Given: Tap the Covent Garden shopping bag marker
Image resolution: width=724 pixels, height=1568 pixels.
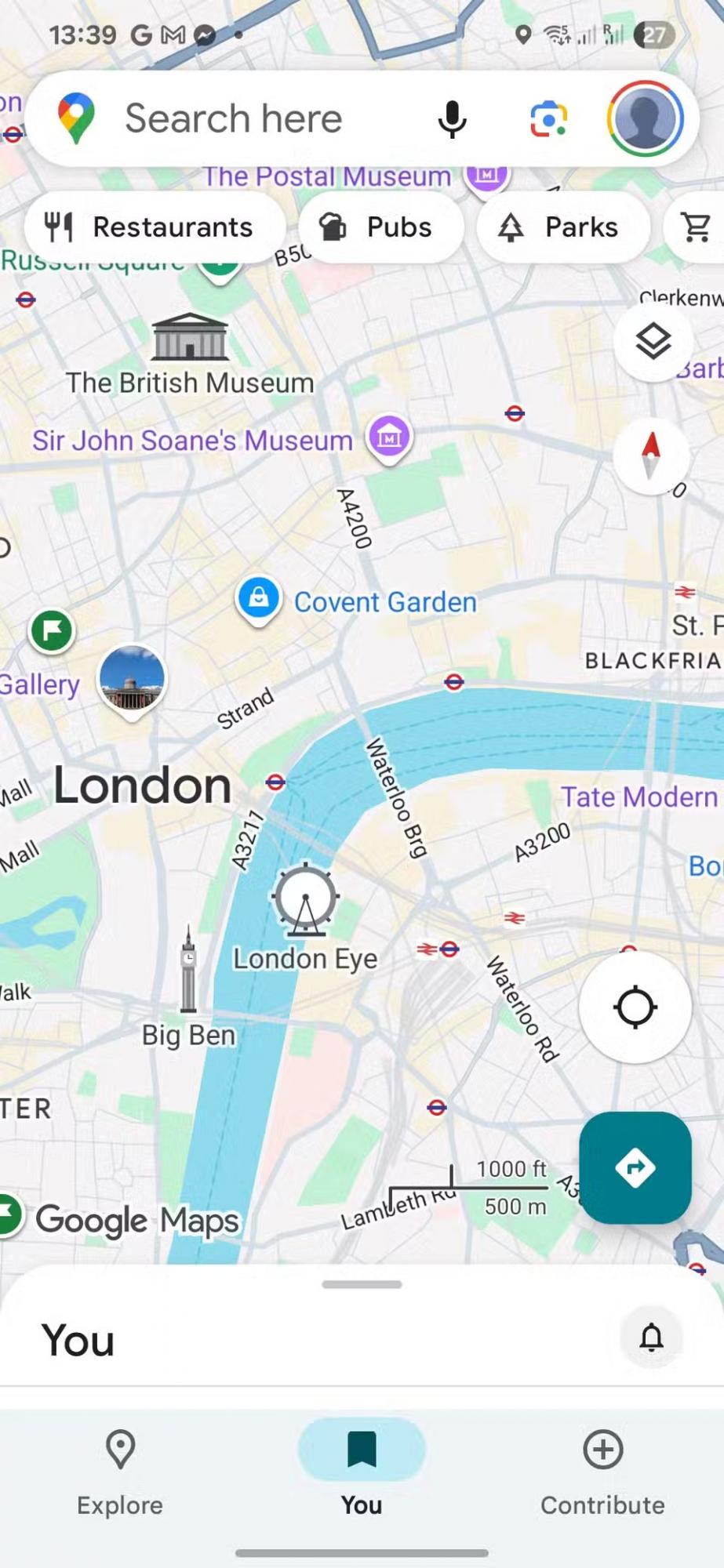Looking at the screenshot, I should 258,597.
